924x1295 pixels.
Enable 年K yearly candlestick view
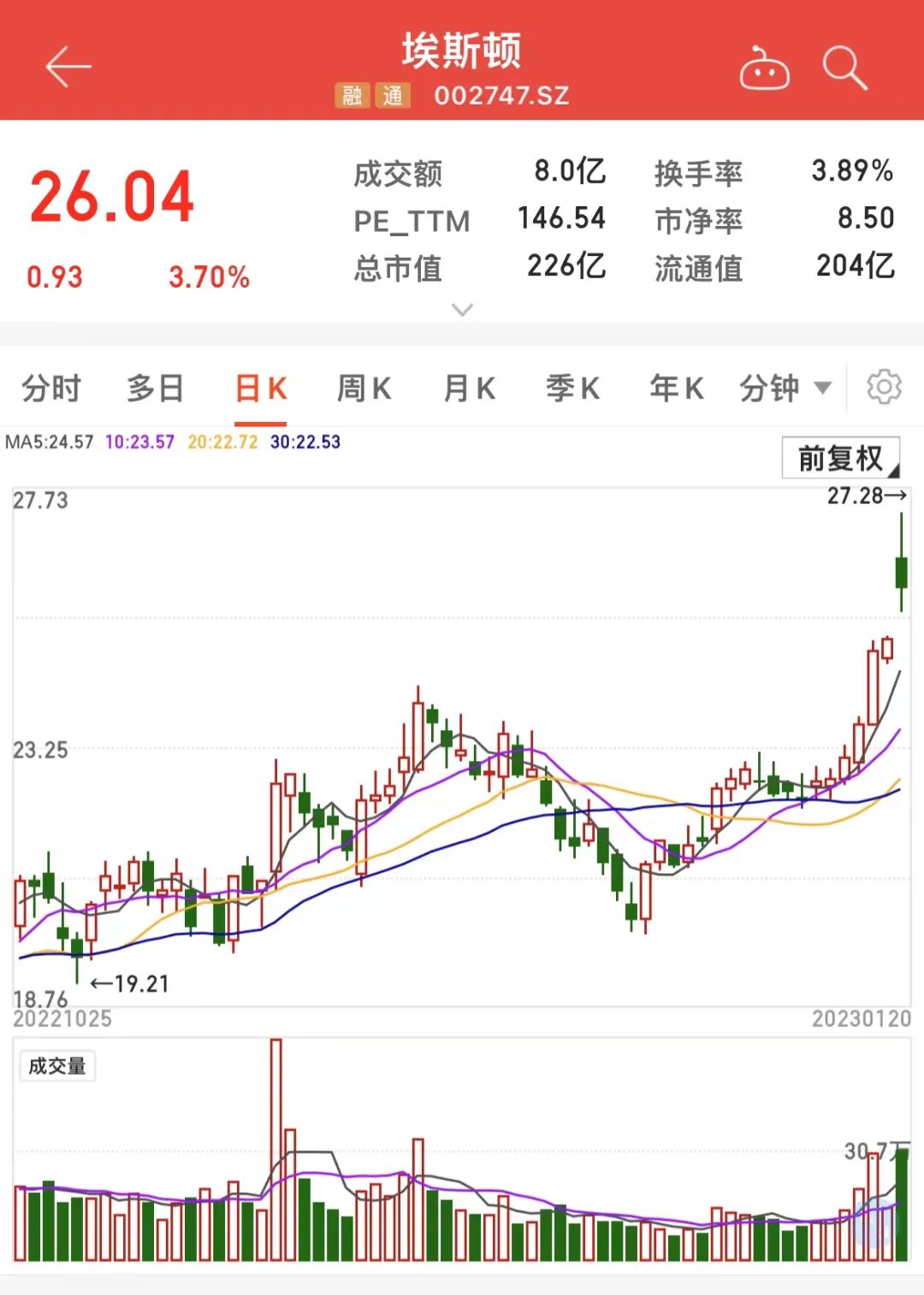(x=675, y=387)
